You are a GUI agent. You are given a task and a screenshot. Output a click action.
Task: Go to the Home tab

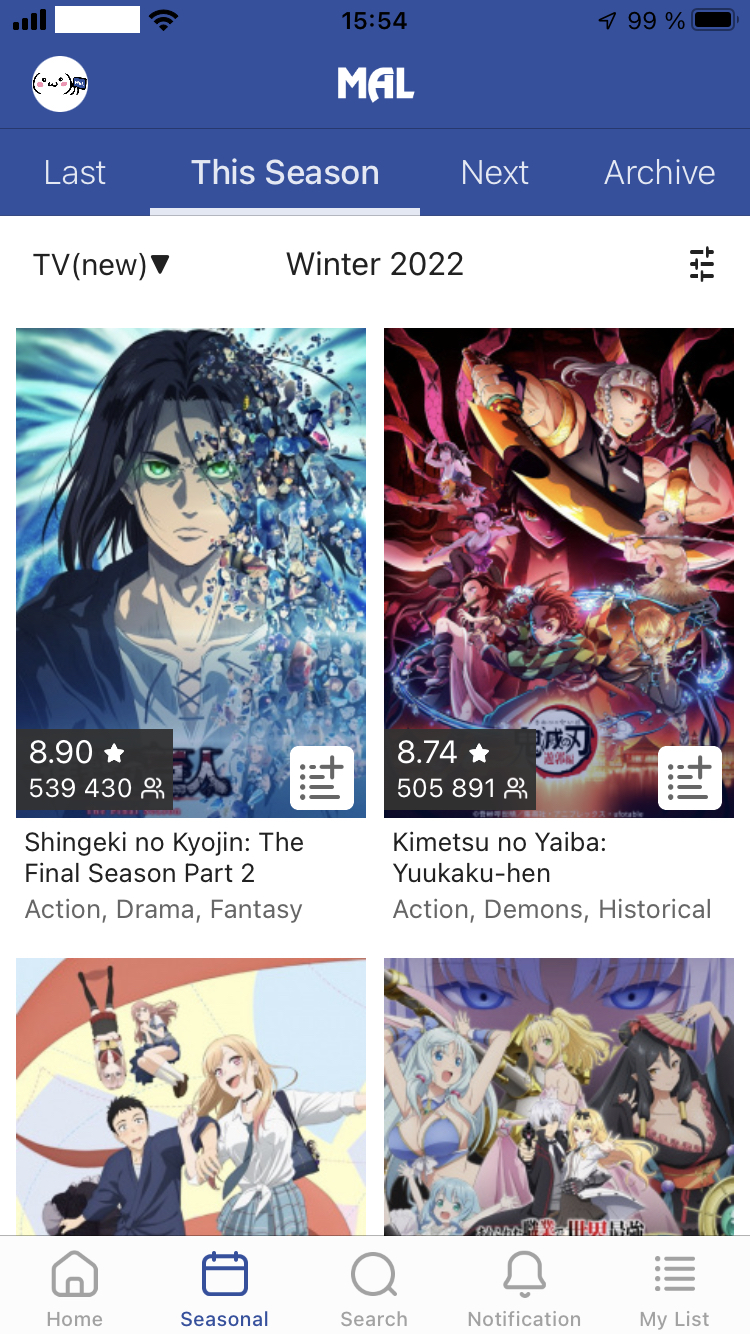coord(75,1290)
